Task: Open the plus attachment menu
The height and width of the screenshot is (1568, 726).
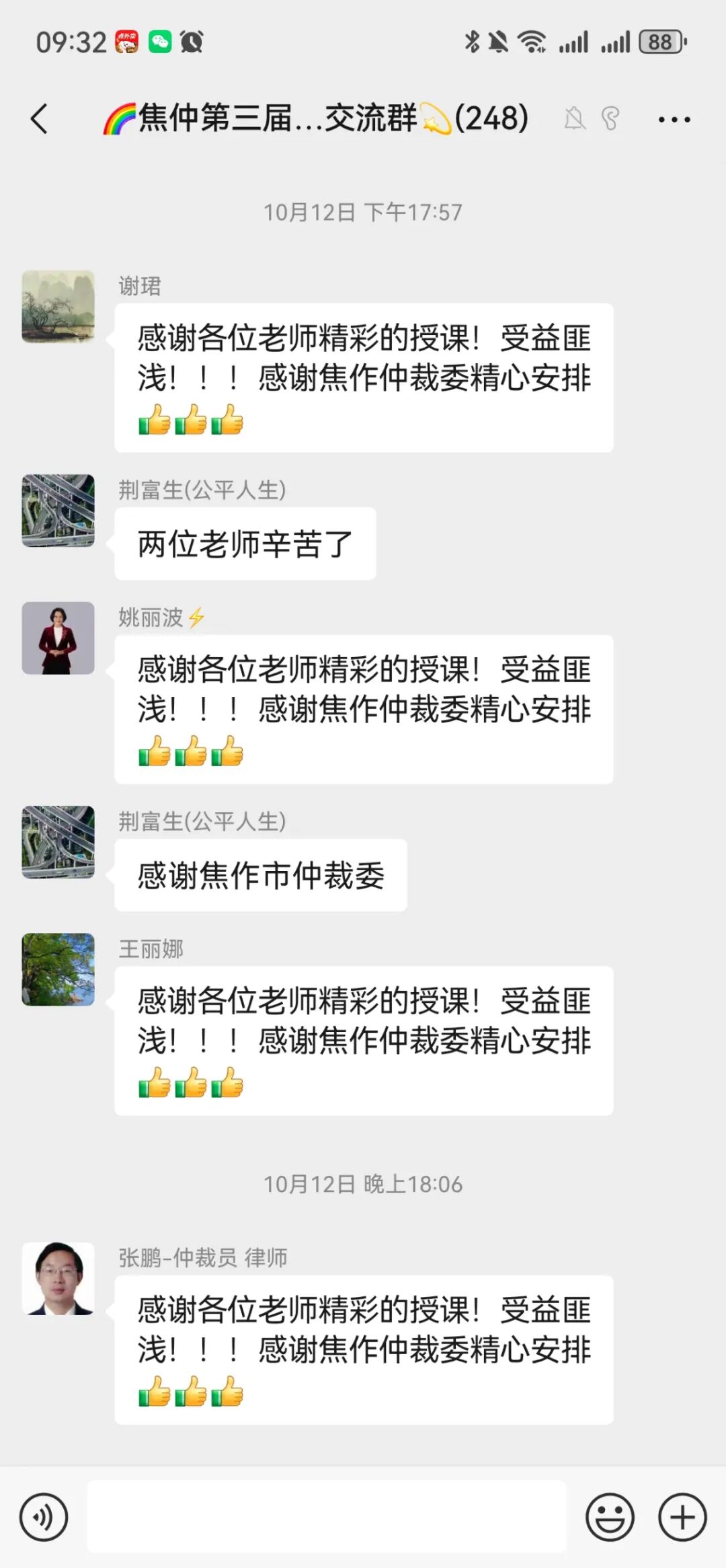Action: tap(682, 1517)
